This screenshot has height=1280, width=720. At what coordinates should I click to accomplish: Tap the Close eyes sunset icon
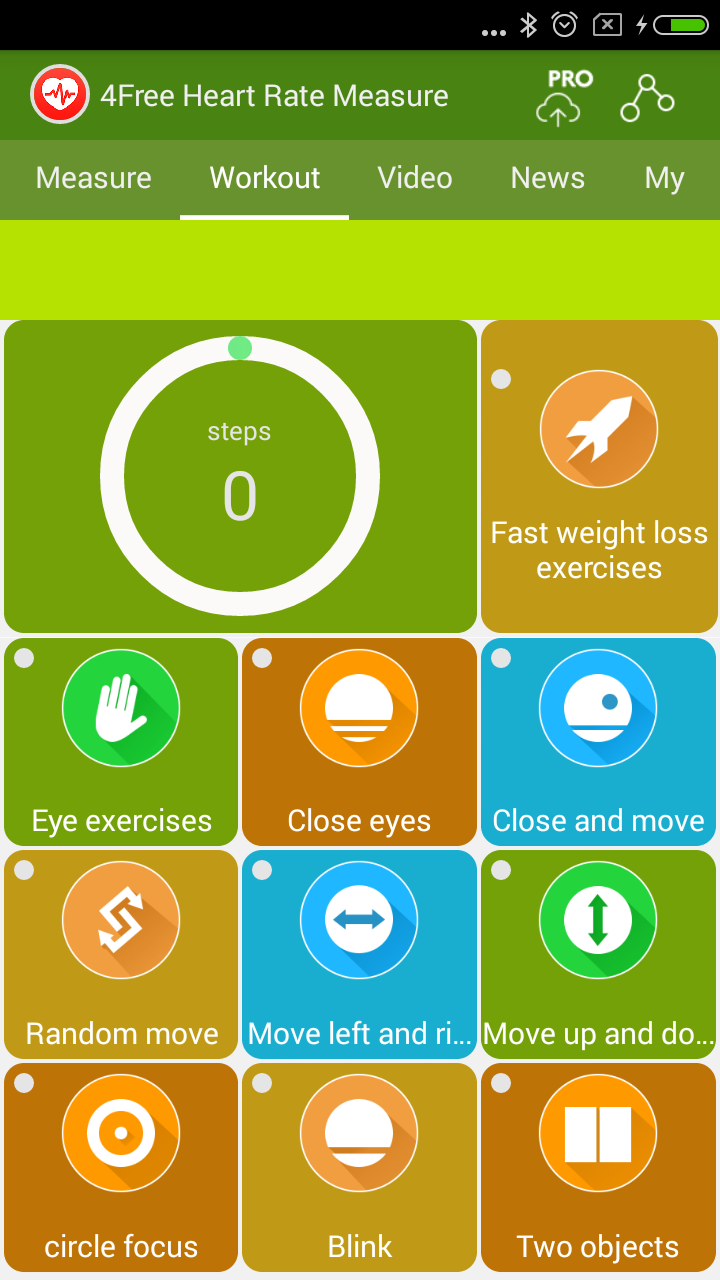(x=359, y=707)
